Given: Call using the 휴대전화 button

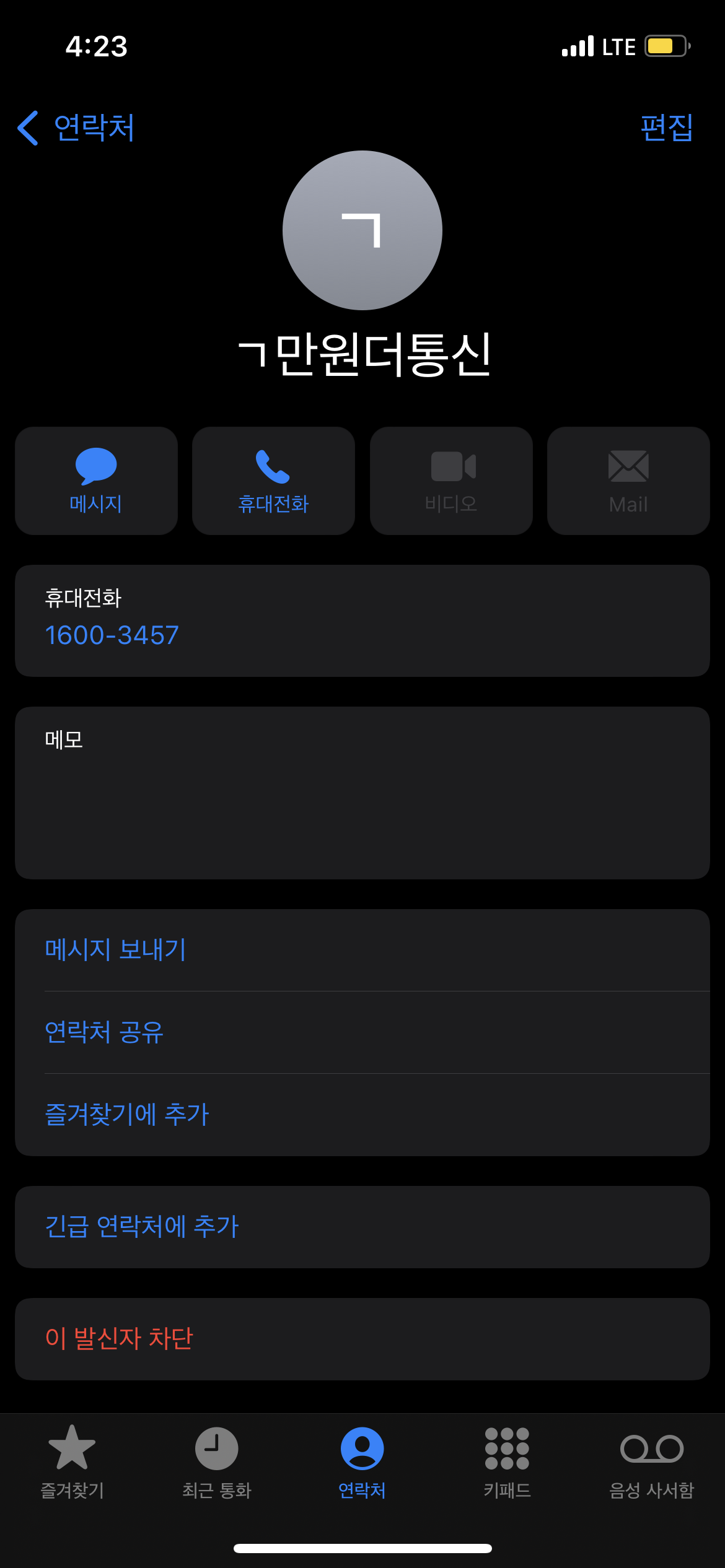Looking at the screenshot, I should [273, 481].
